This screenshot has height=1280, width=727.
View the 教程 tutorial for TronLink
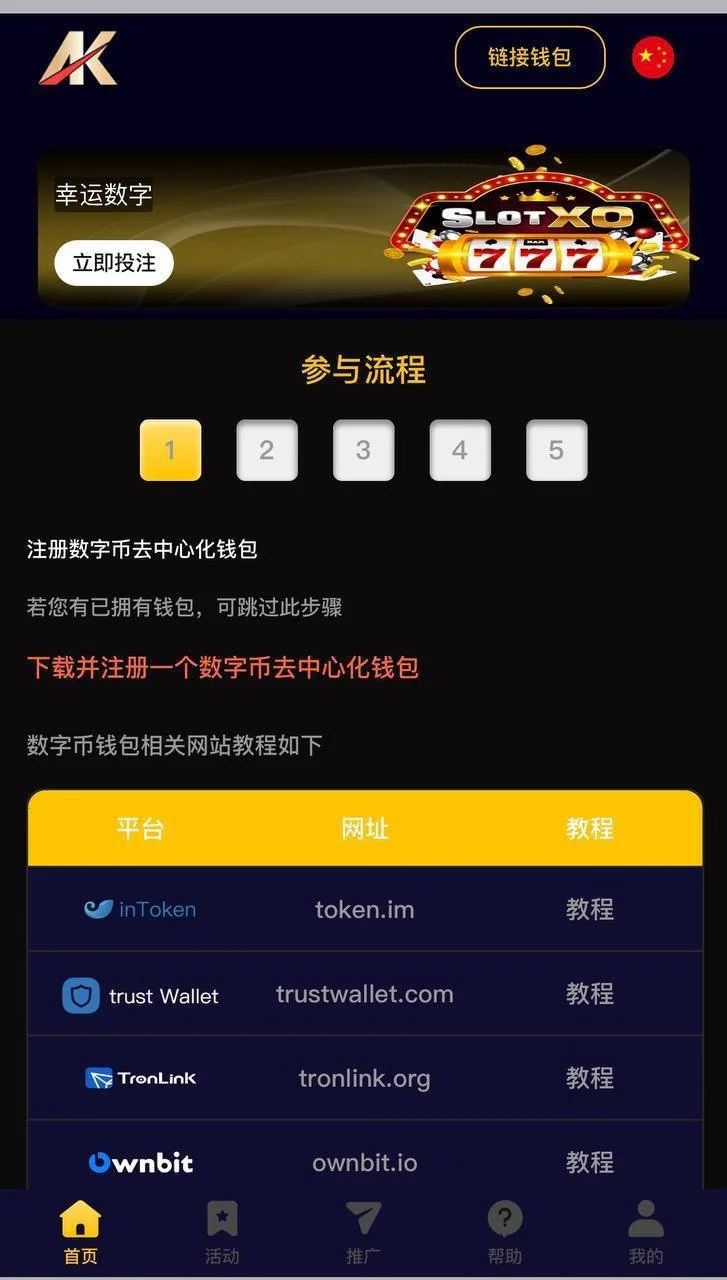(x=589, y=1078)
